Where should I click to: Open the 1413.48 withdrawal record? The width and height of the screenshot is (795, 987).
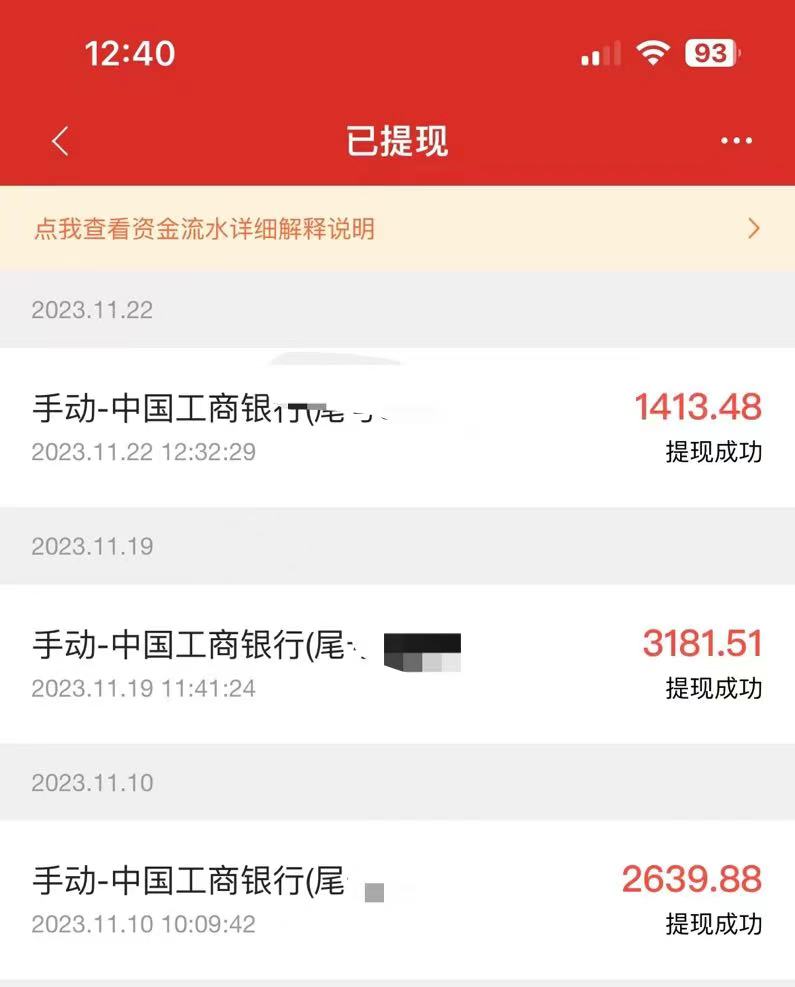[x=397, y=427]
